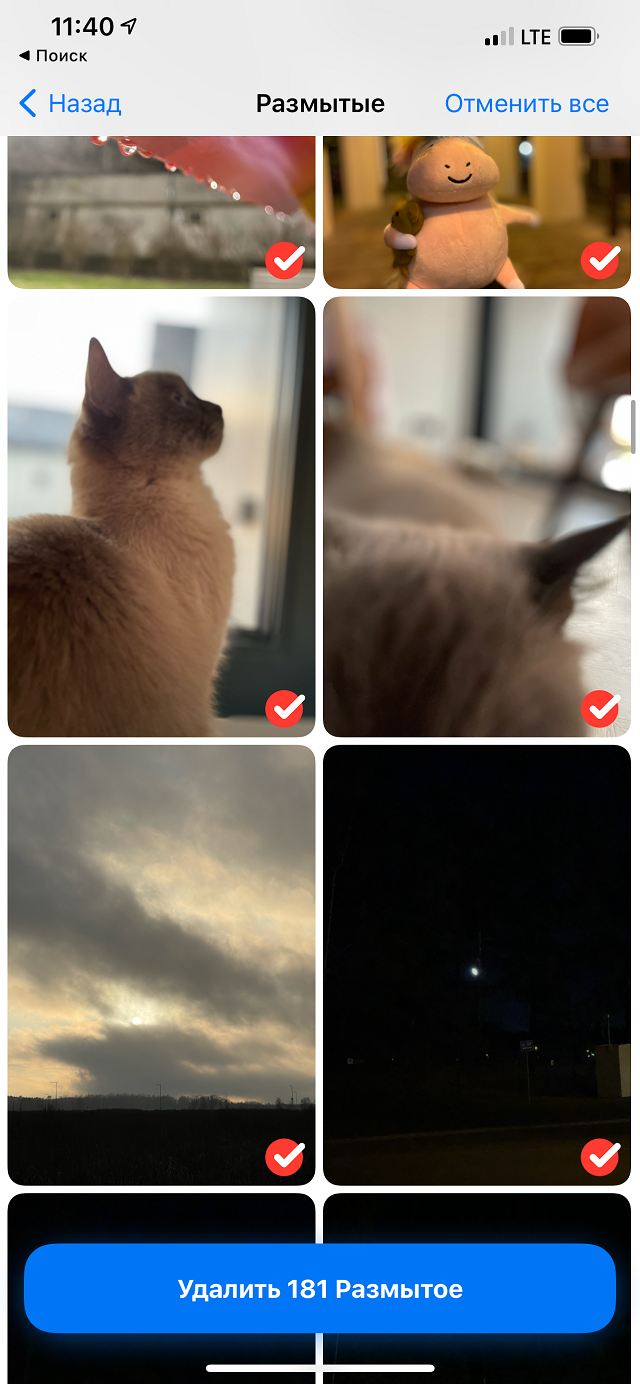Screen dimensions: 640x1384
Task: Deselect the dark night photo
Action: pyautogui.click(x=601, y=1157)
